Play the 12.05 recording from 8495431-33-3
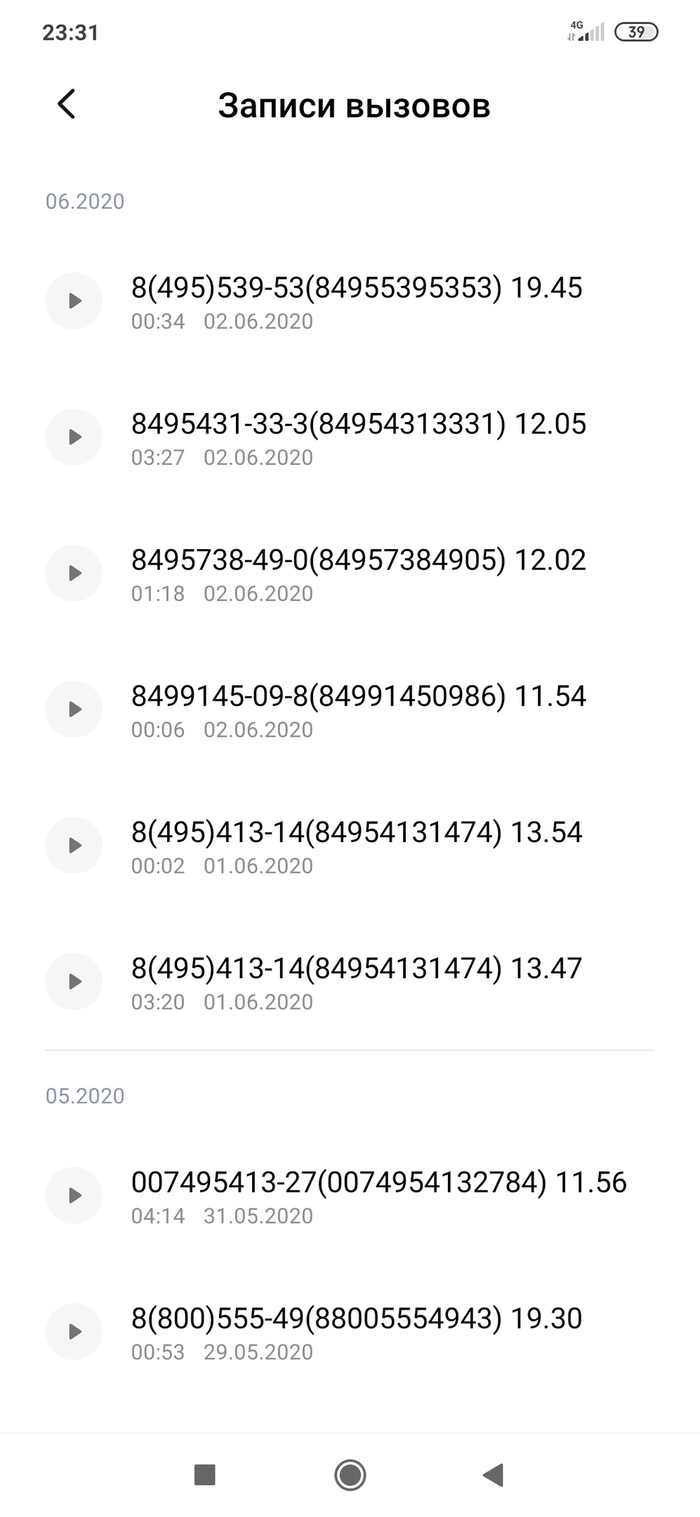Screen dimensions: 700x1517 coord(74,436)
